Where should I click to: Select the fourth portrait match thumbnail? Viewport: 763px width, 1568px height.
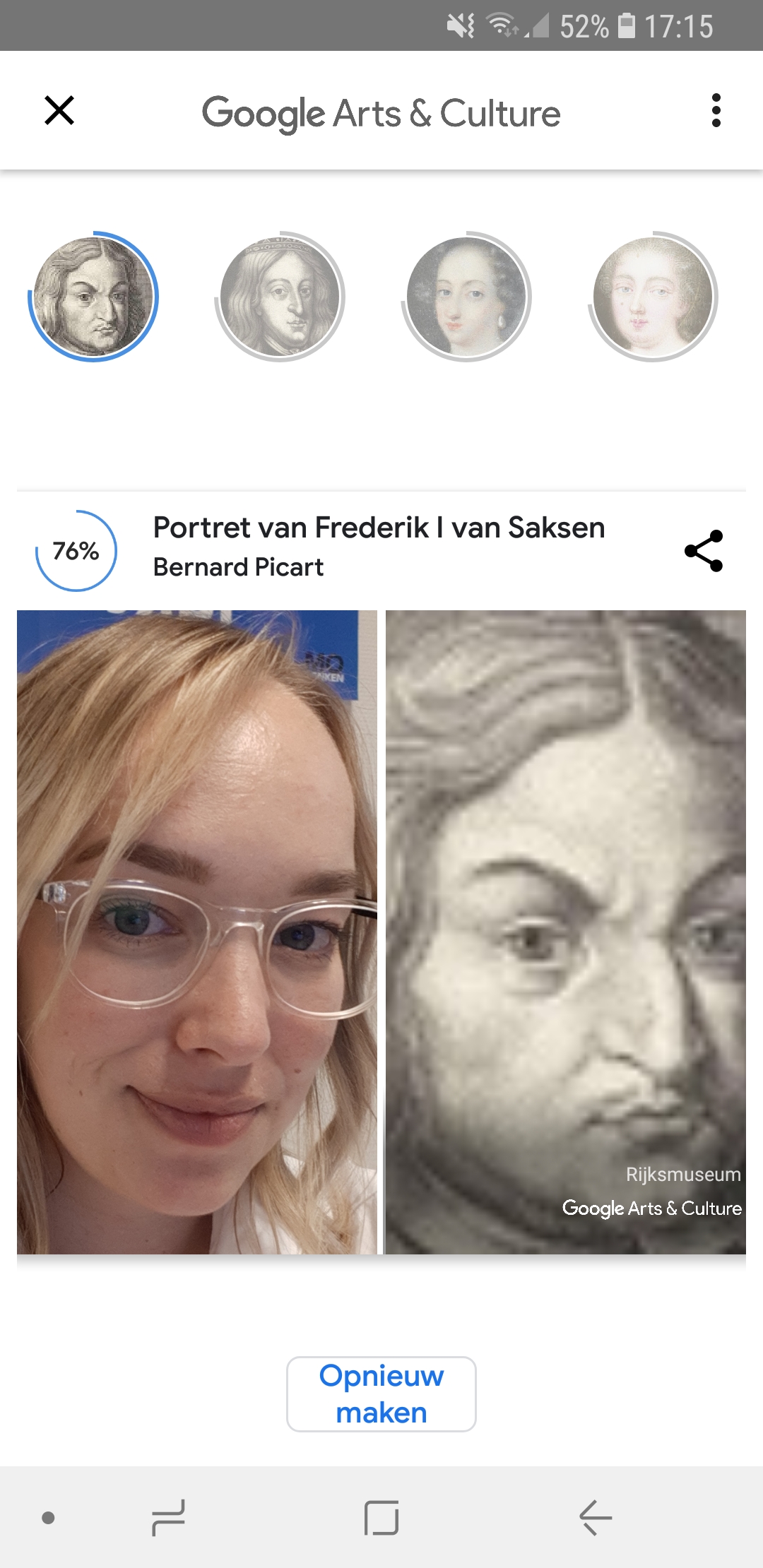(653, 297)
